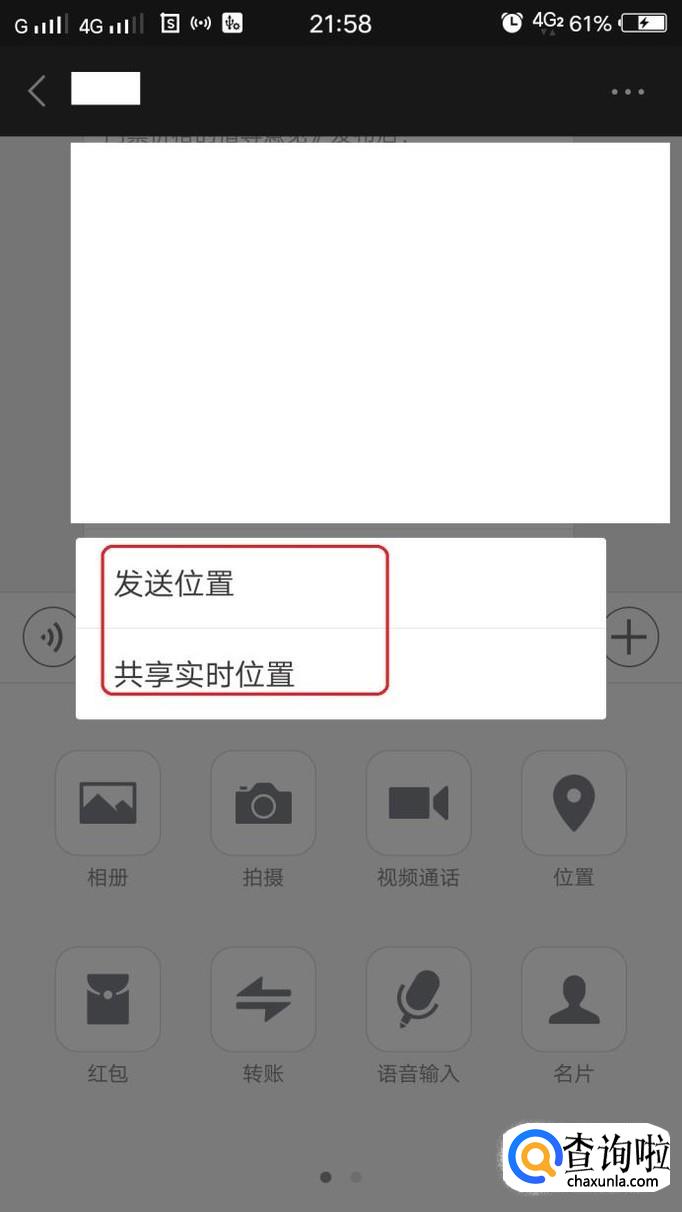Open 转账 money transfer
This screenshot has width=682, height=1212.
point(263,999)
